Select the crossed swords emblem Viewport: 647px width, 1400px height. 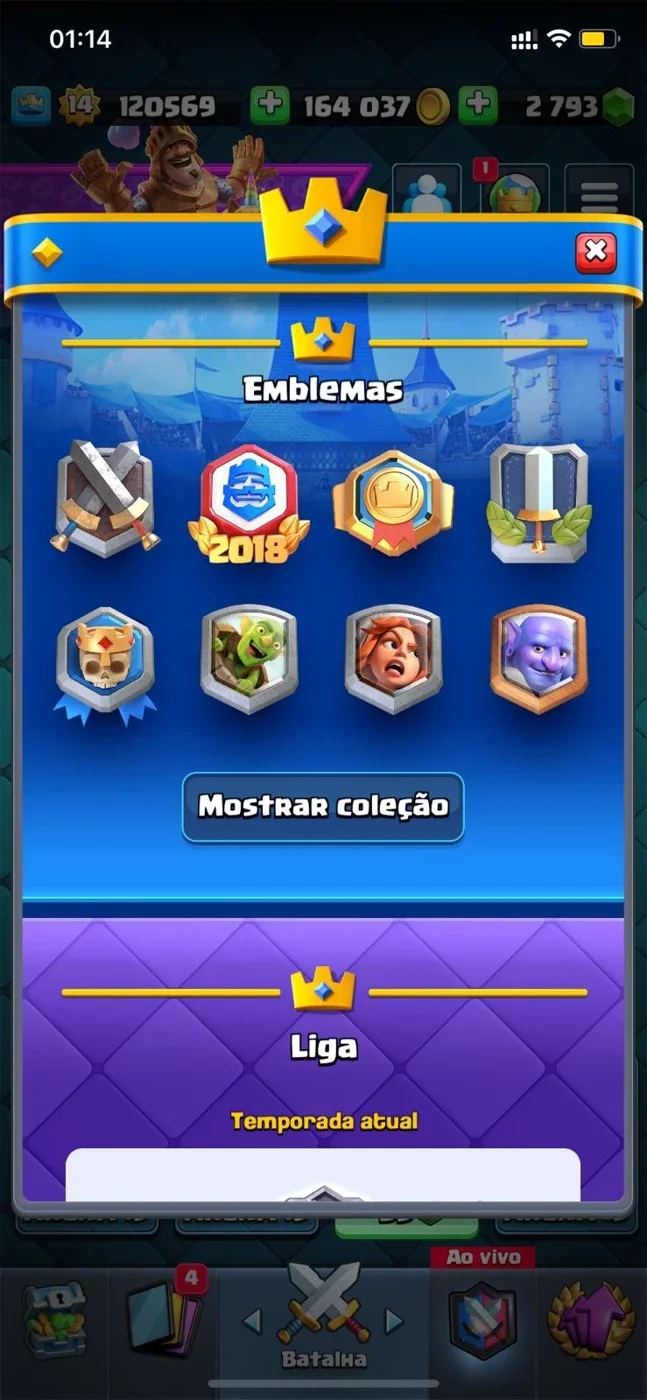105,497
